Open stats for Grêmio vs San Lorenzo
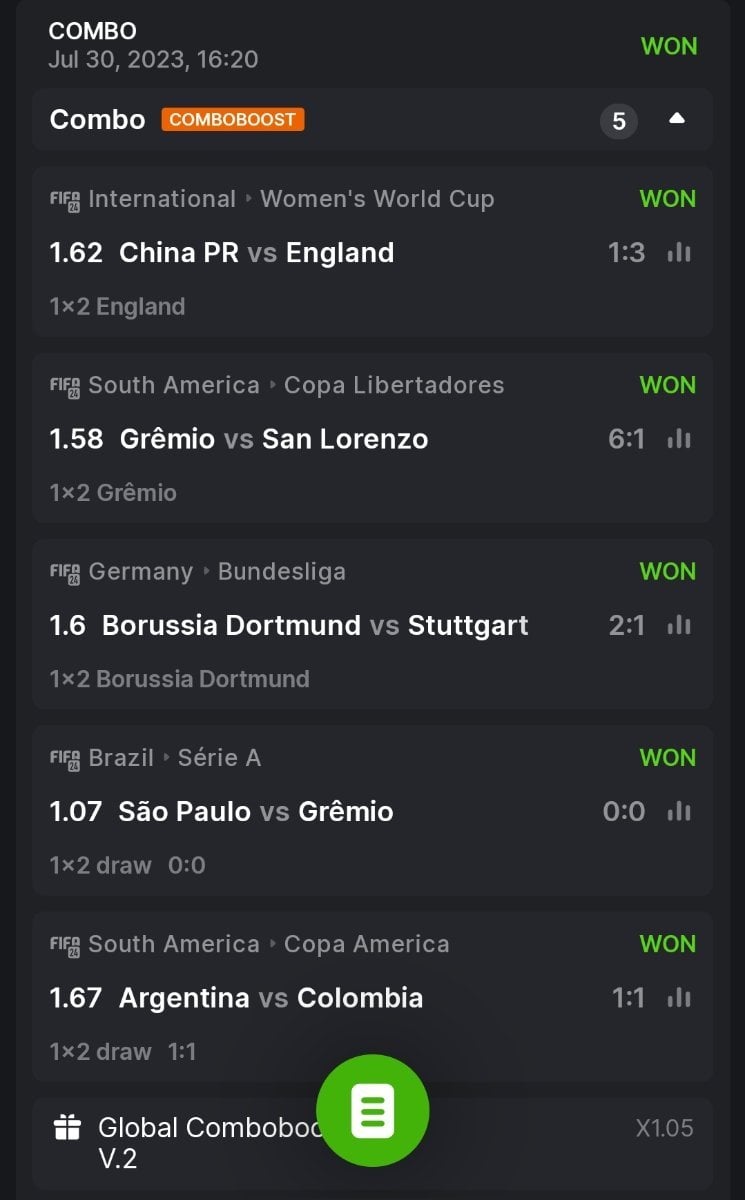The width and height of the screenshot is (745, 1200). pyautogui.click(x=679, y=439)
